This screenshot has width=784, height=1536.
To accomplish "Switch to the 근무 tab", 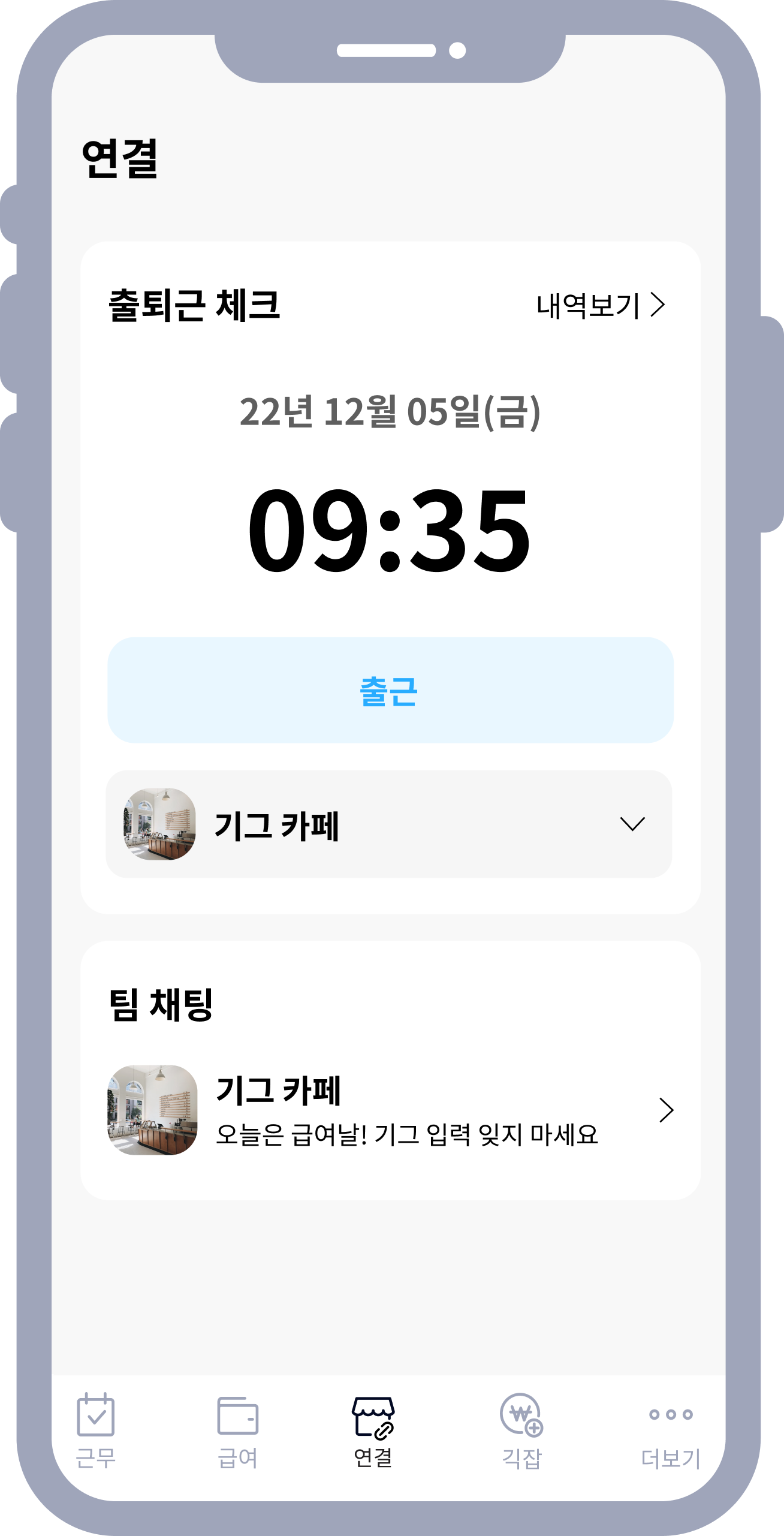I will 96,1430.
